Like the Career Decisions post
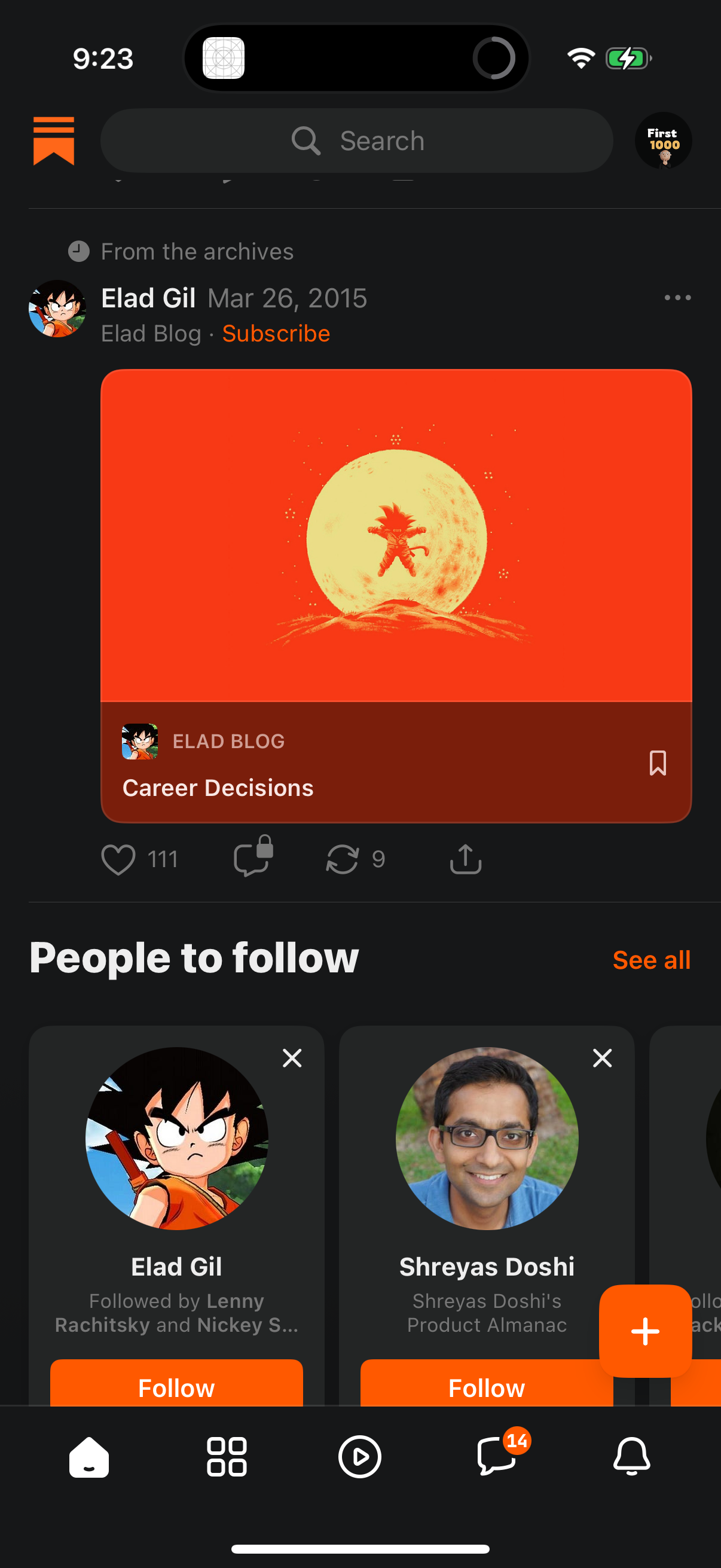 pyautogui.click(x=118, y=859)
